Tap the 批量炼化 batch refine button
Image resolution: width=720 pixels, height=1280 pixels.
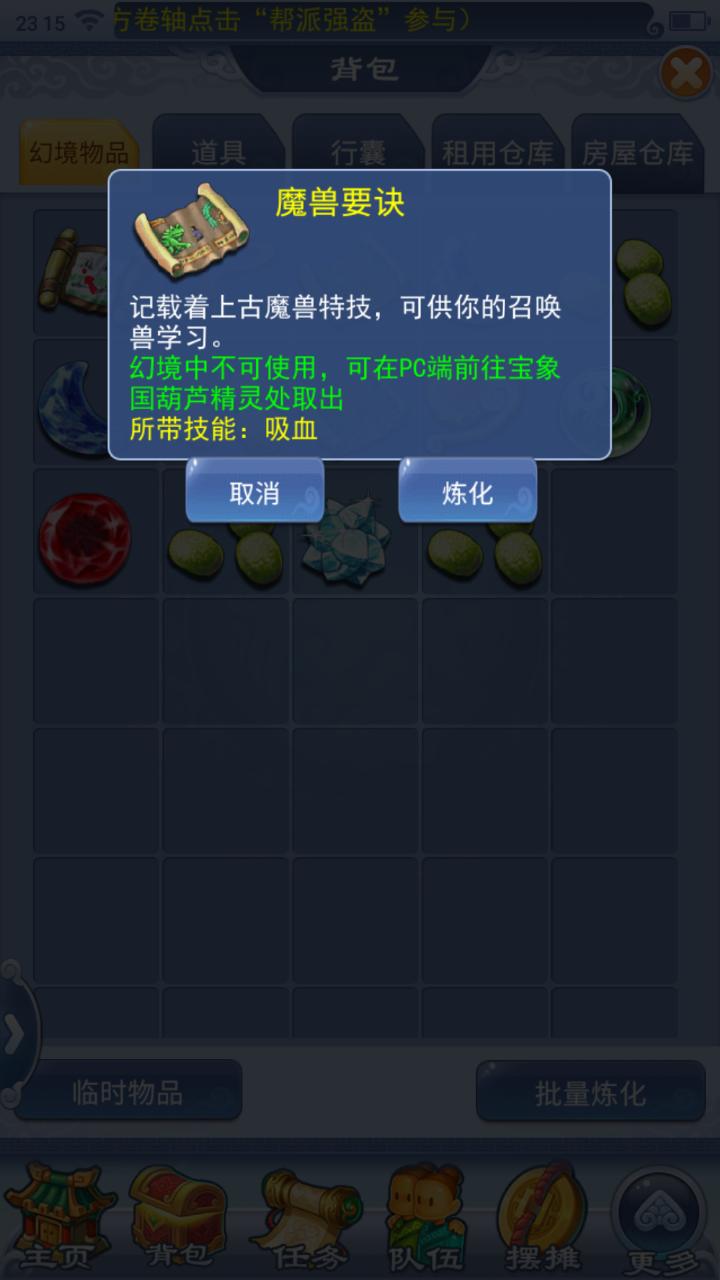click(590, 1092)
